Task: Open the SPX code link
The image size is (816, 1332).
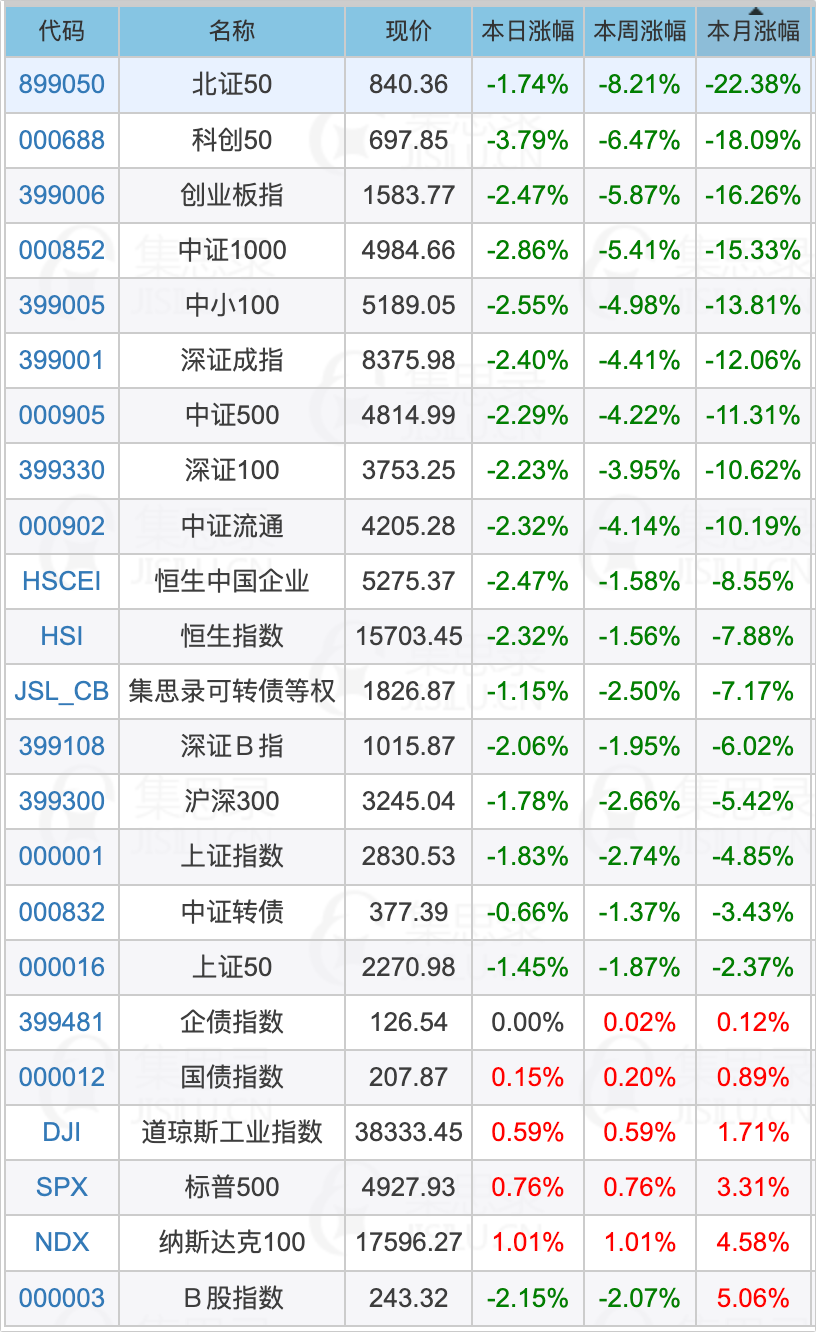Action: pos(61,1187)
